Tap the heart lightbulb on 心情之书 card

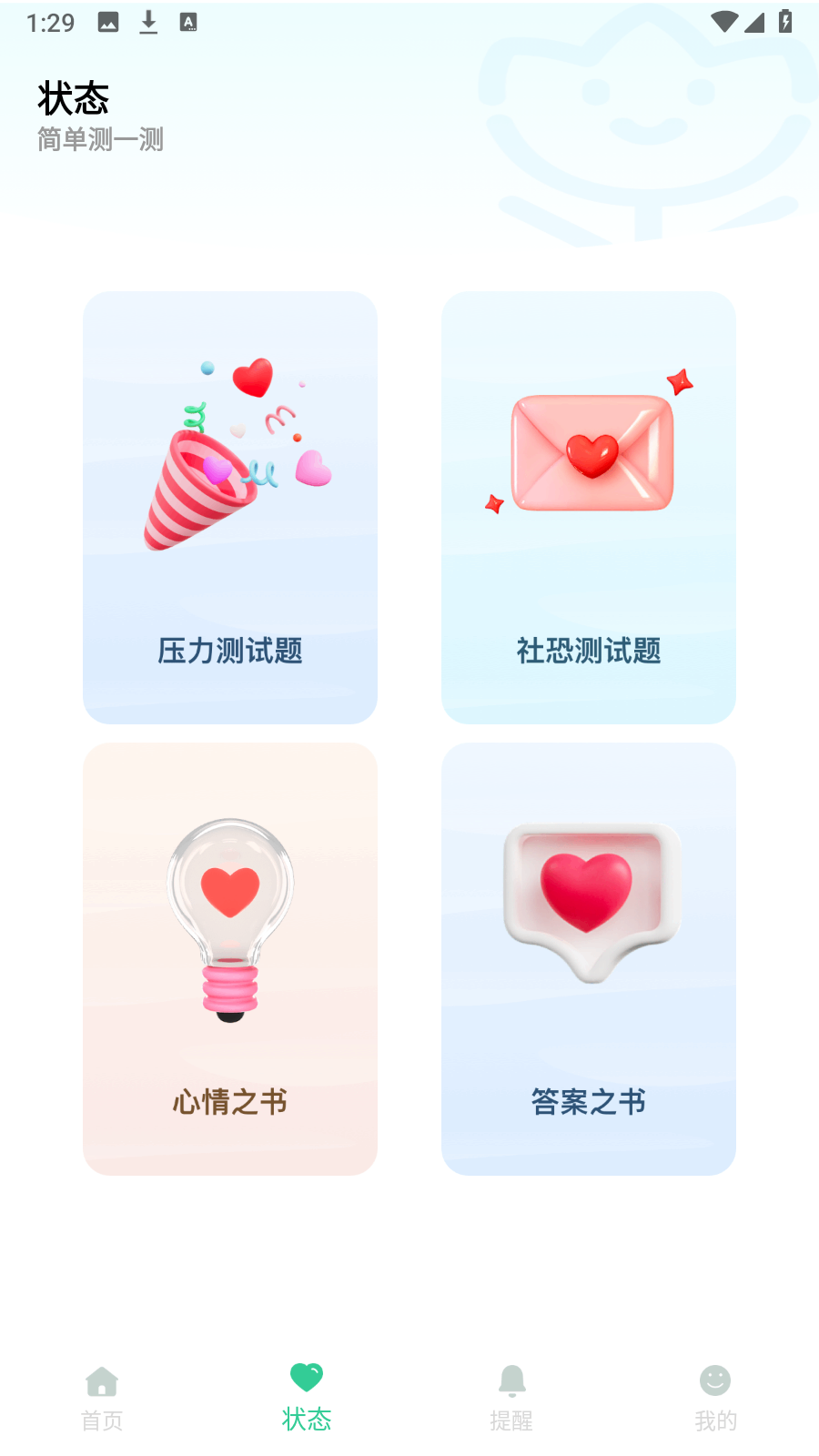pos(229,919)
